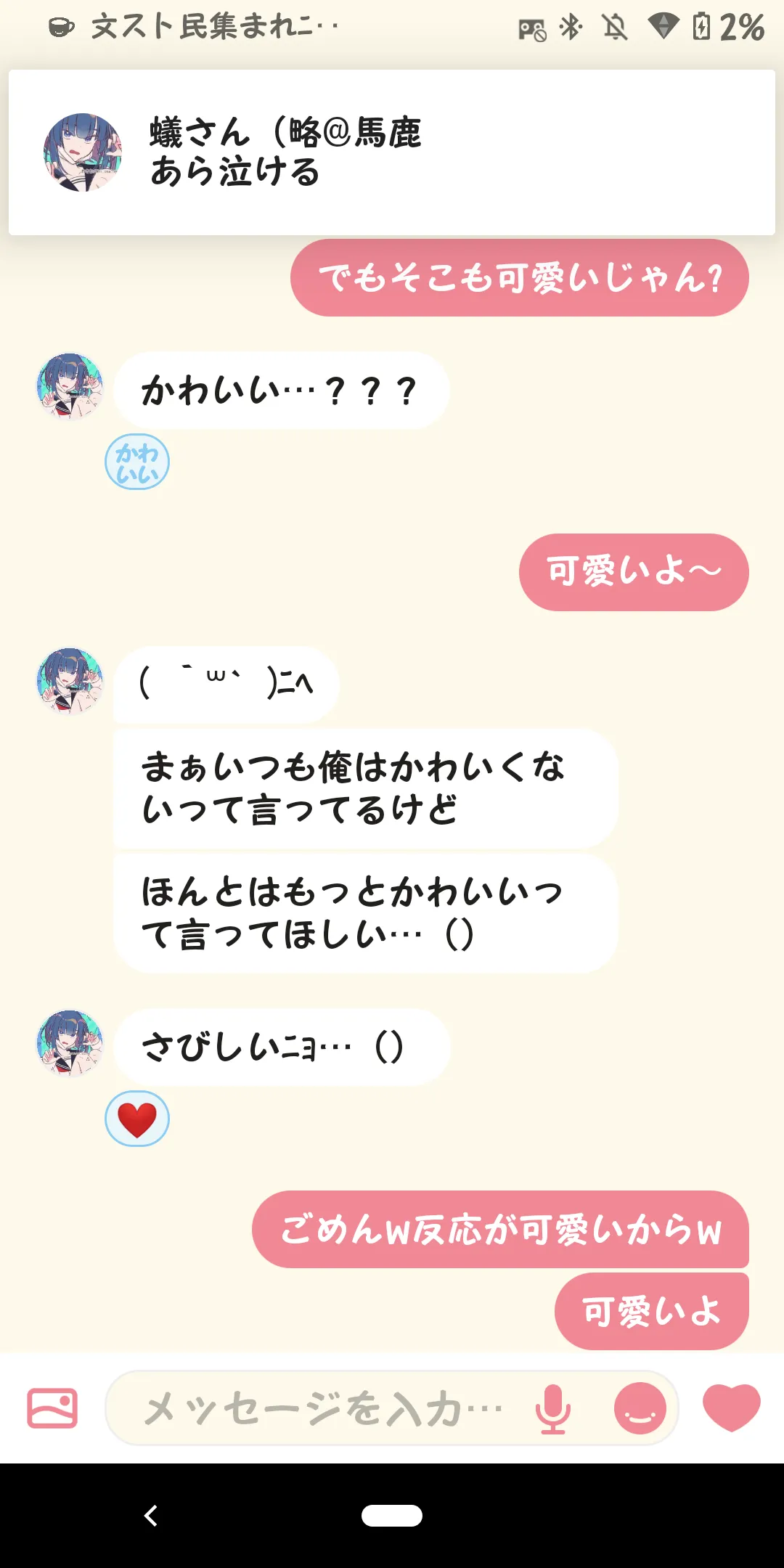
Task: Tap the home pill in the navigation bar
Action: (x=392, y=1515)
